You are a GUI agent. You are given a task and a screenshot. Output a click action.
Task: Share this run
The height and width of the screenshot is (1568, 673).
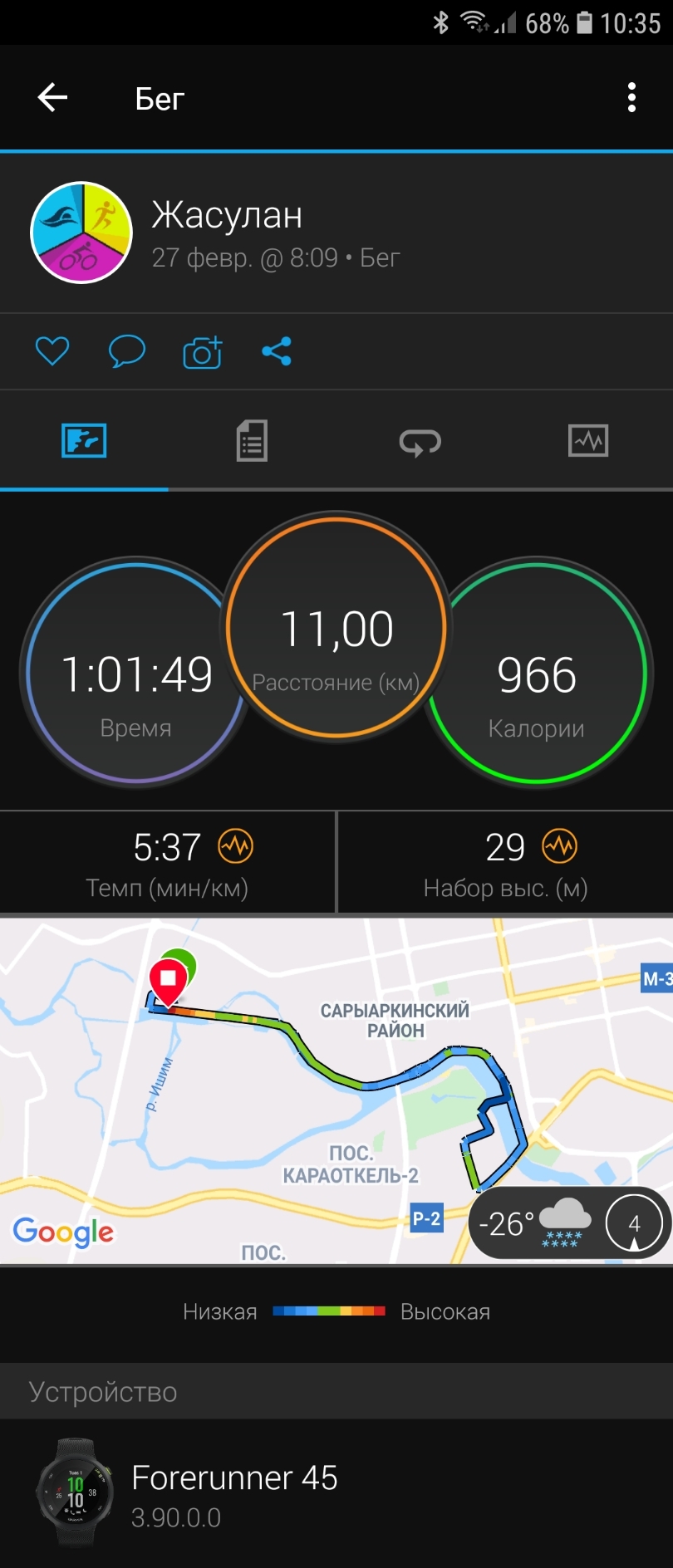pyautogui.click(x=277, y=351)
